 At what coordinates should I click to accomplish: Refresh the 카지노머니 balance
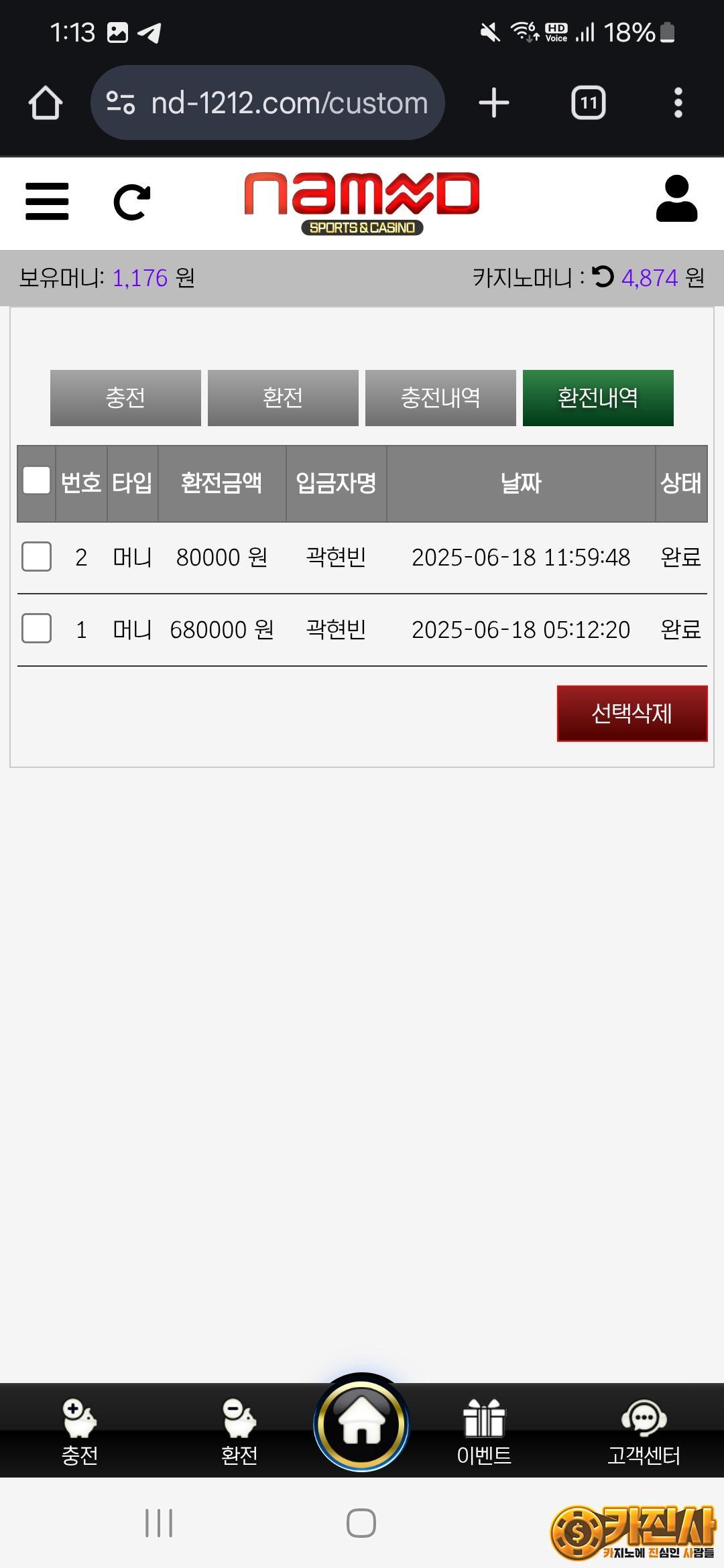pos(603,277)
